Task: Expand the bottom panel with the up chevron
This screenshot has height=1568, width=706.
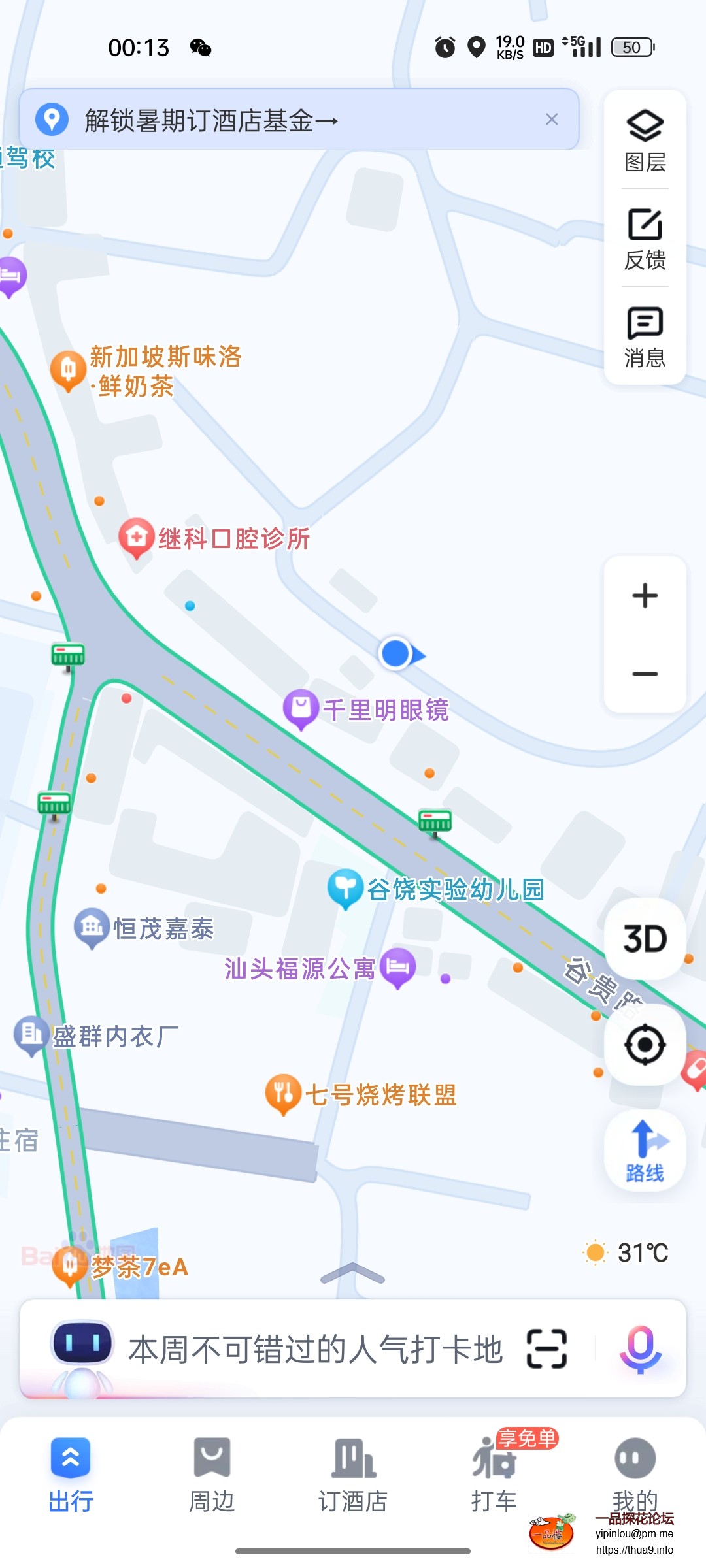Action: 353,1273
